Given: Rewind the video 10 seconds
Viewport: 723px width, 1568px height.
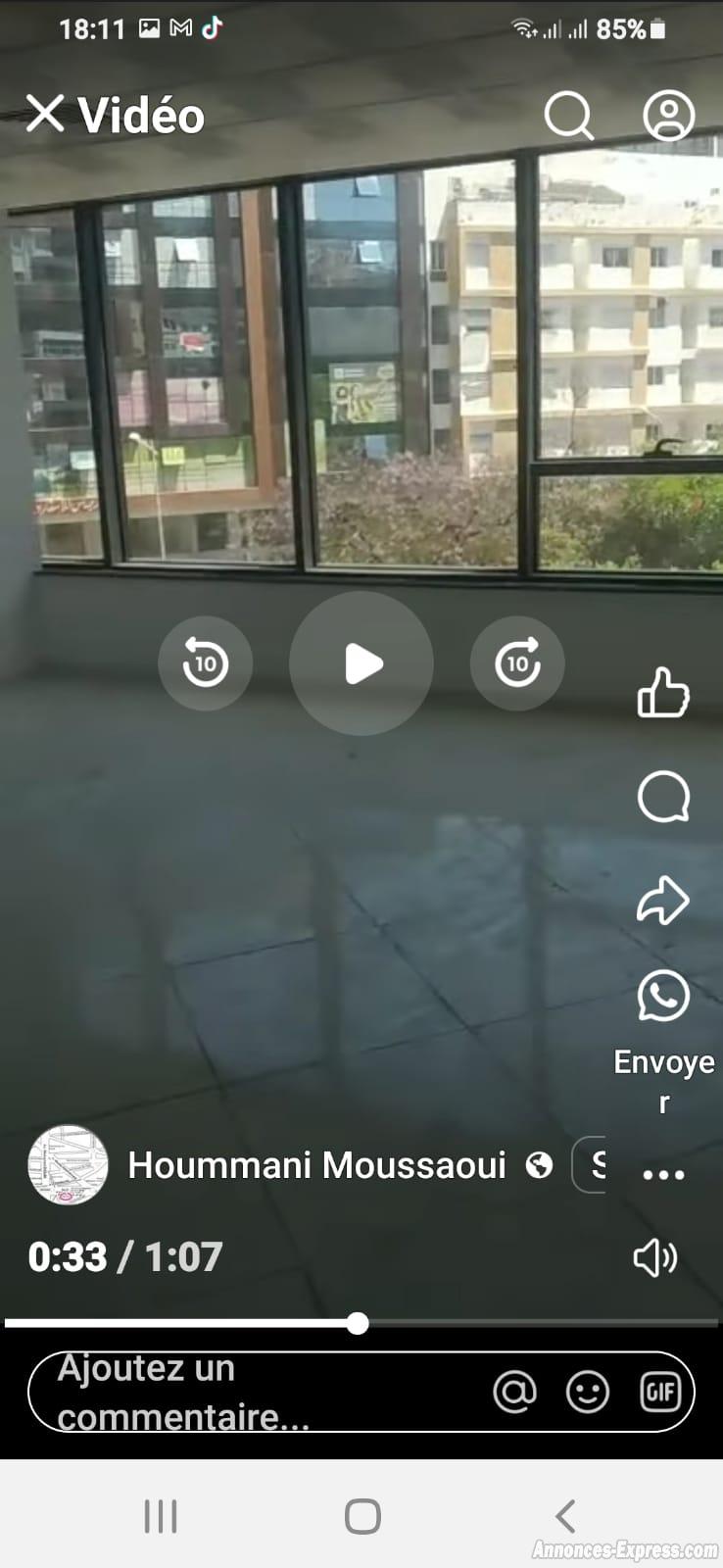Looking at the screenshot, I should pyautogui.click(x=205, y=663).
